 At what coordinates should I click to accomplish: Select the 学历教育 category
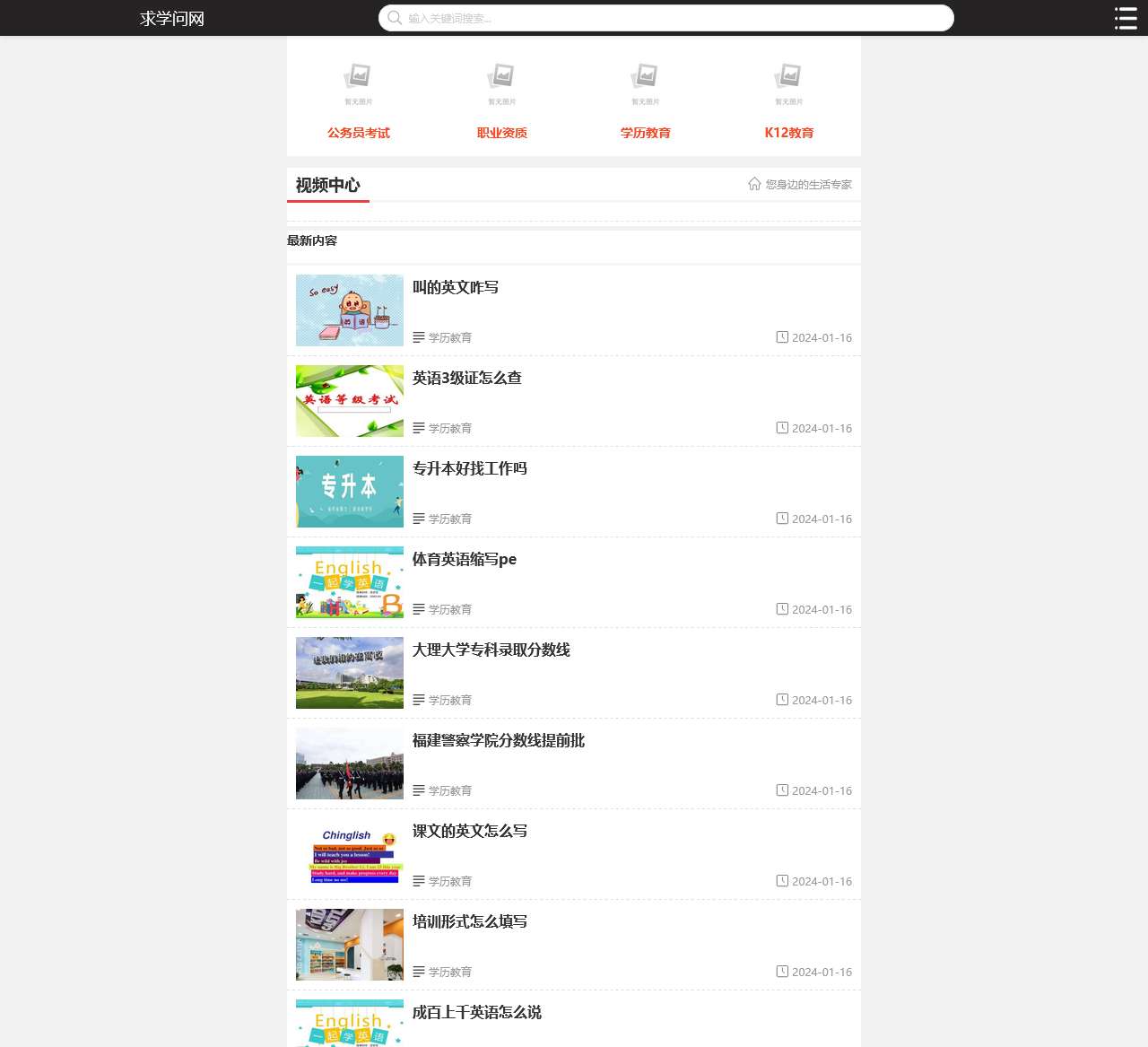pyautogui.click(x=645, y=133)
